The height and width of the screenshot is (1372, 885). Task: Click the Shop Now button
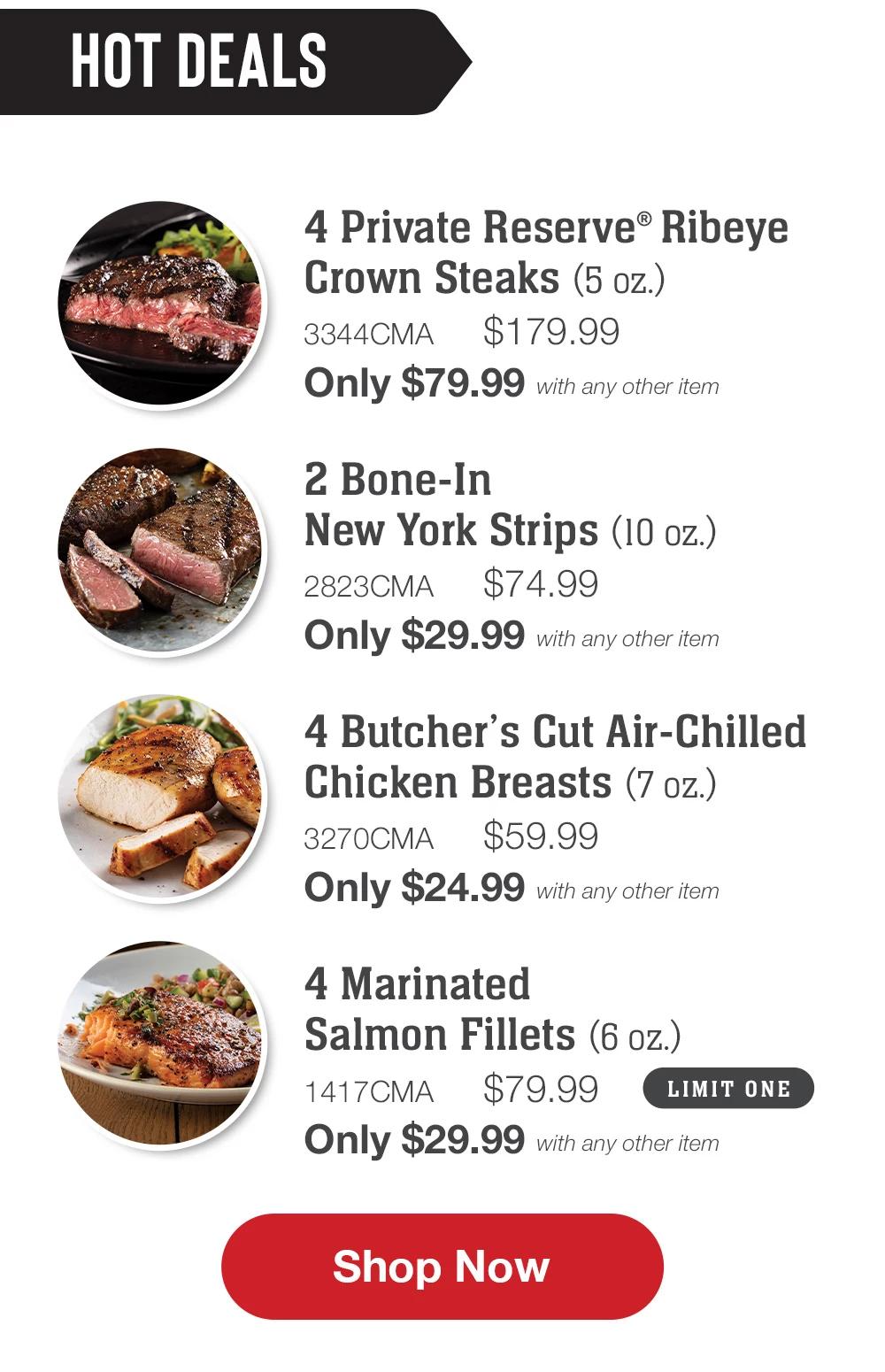click(x=442, y=1268)
